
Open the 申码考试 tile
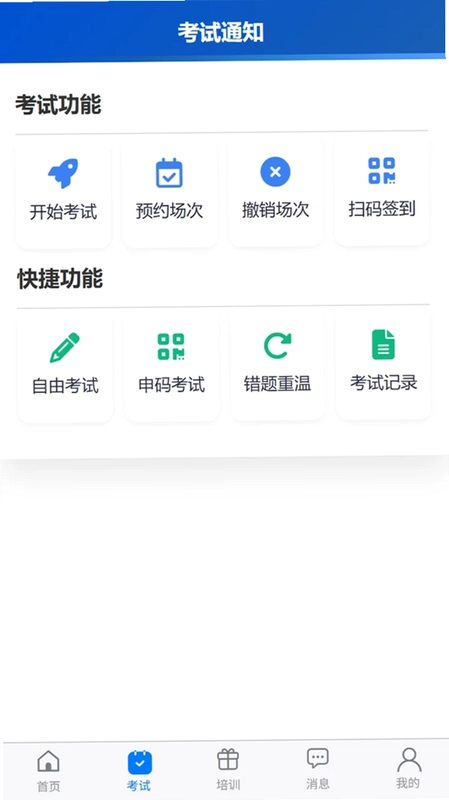coord(171,367)
